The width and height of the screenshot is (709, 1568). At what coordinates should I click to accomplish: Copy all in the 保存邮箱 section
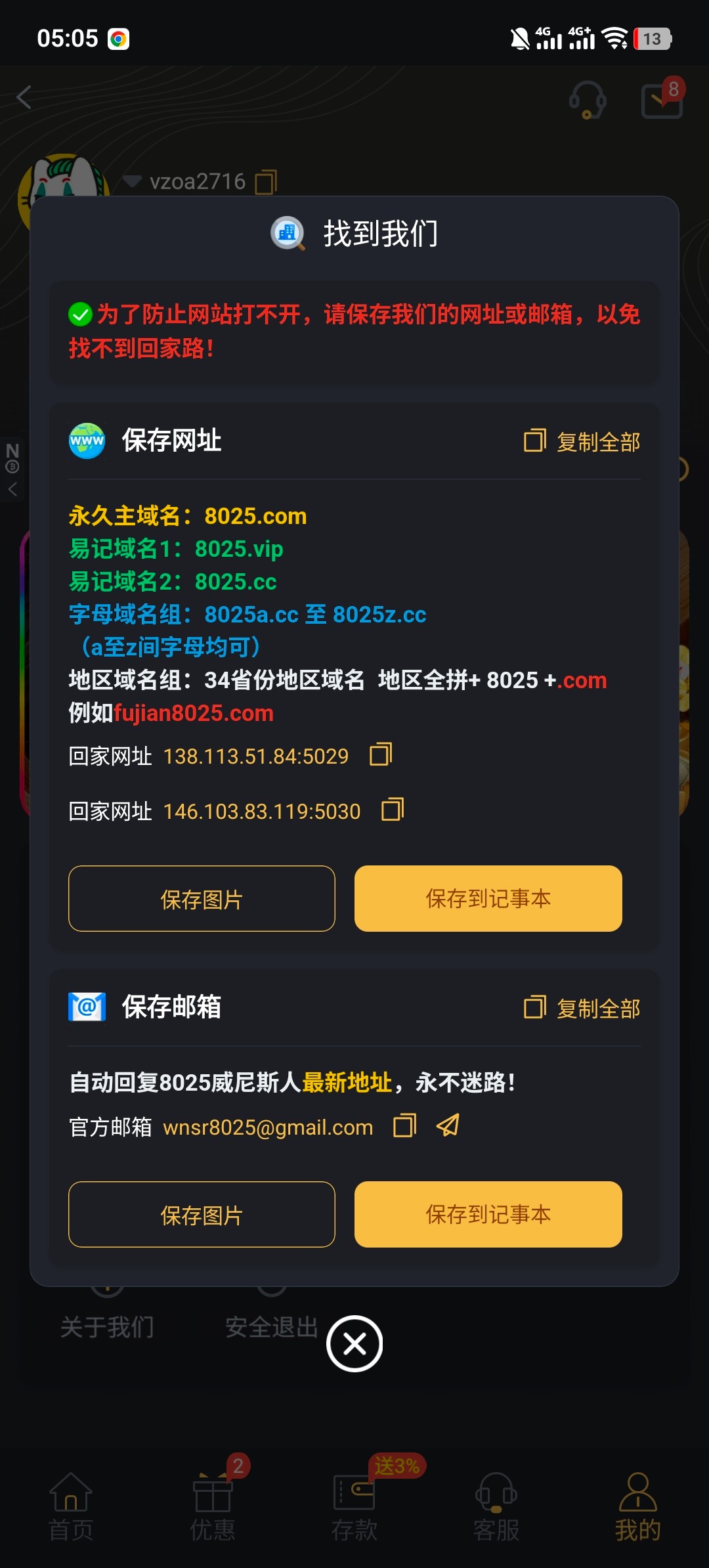[x=582, y=1007]
